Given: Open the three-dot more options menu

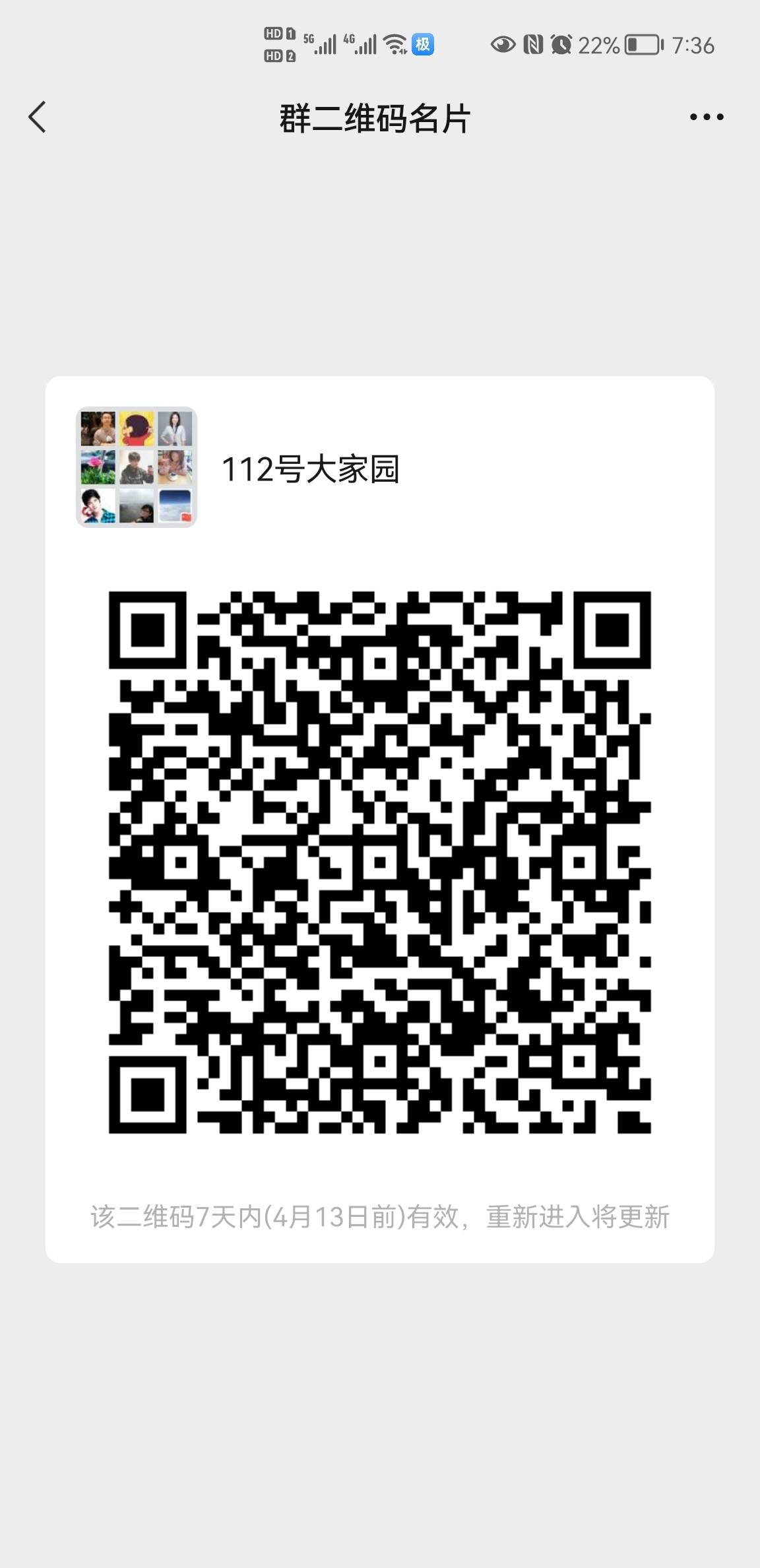Looking at the screenshot, I should [707, 117].
